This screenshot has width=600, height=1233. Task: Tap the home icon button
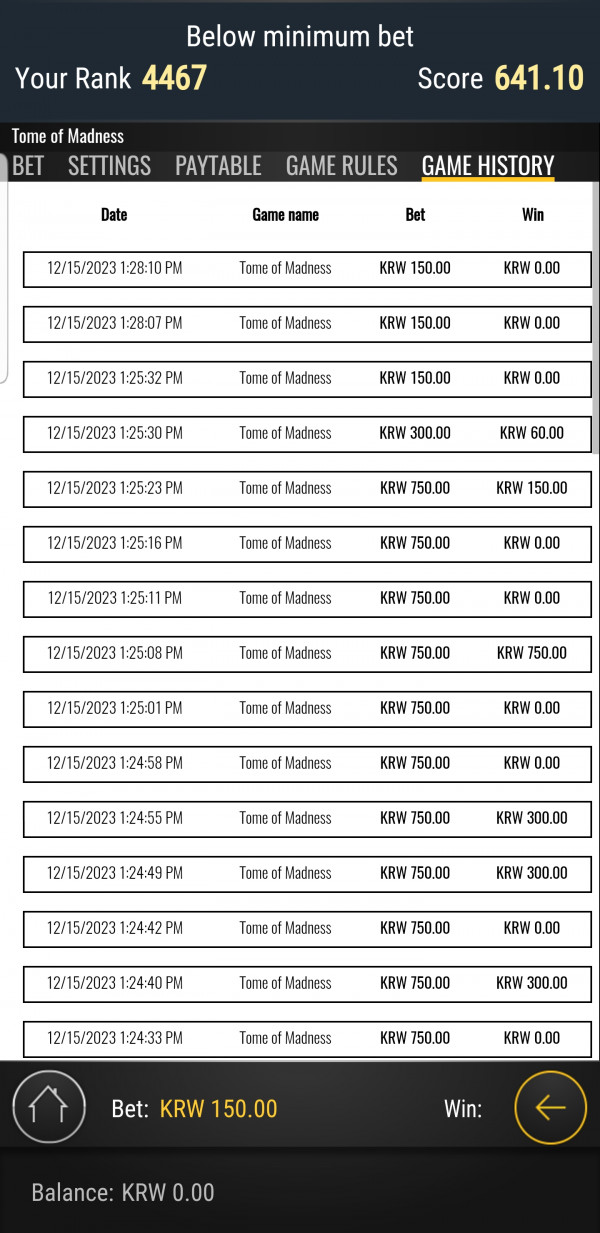48,1107
